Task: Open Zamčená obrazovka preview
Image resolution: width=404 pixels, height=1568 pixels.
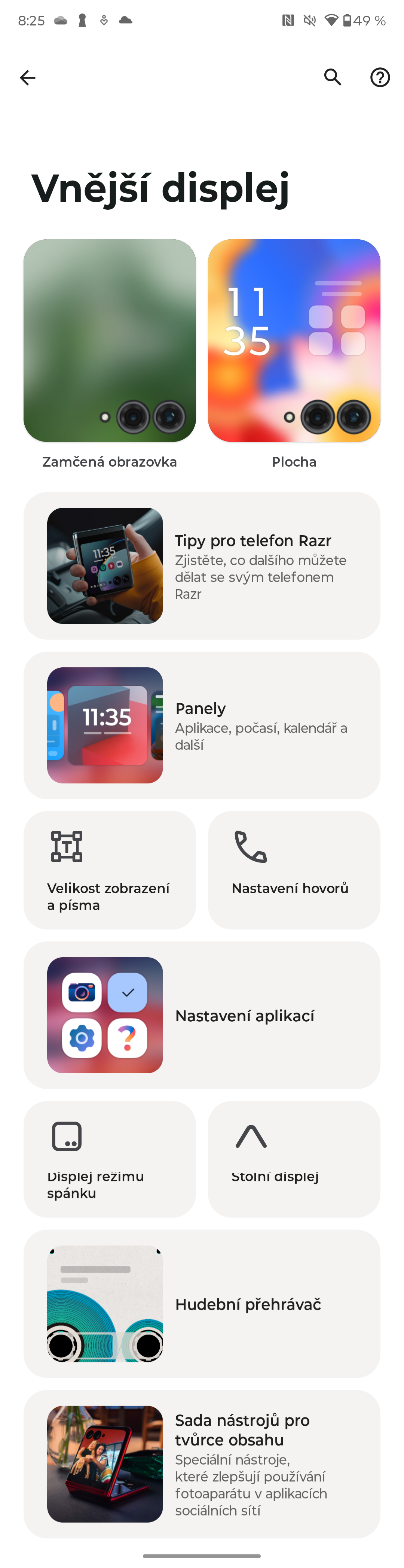Action: point(110,341)
